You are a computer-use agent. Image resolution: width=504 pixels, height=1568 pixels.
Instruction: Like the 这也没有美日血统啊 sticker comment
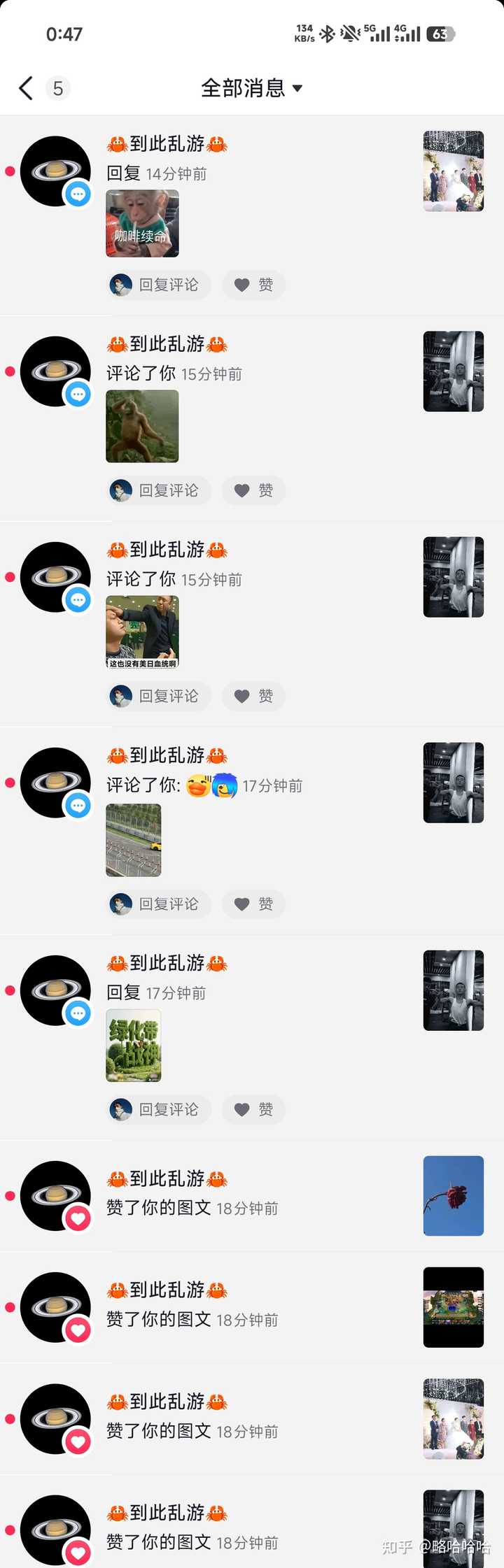click(253, 696)
